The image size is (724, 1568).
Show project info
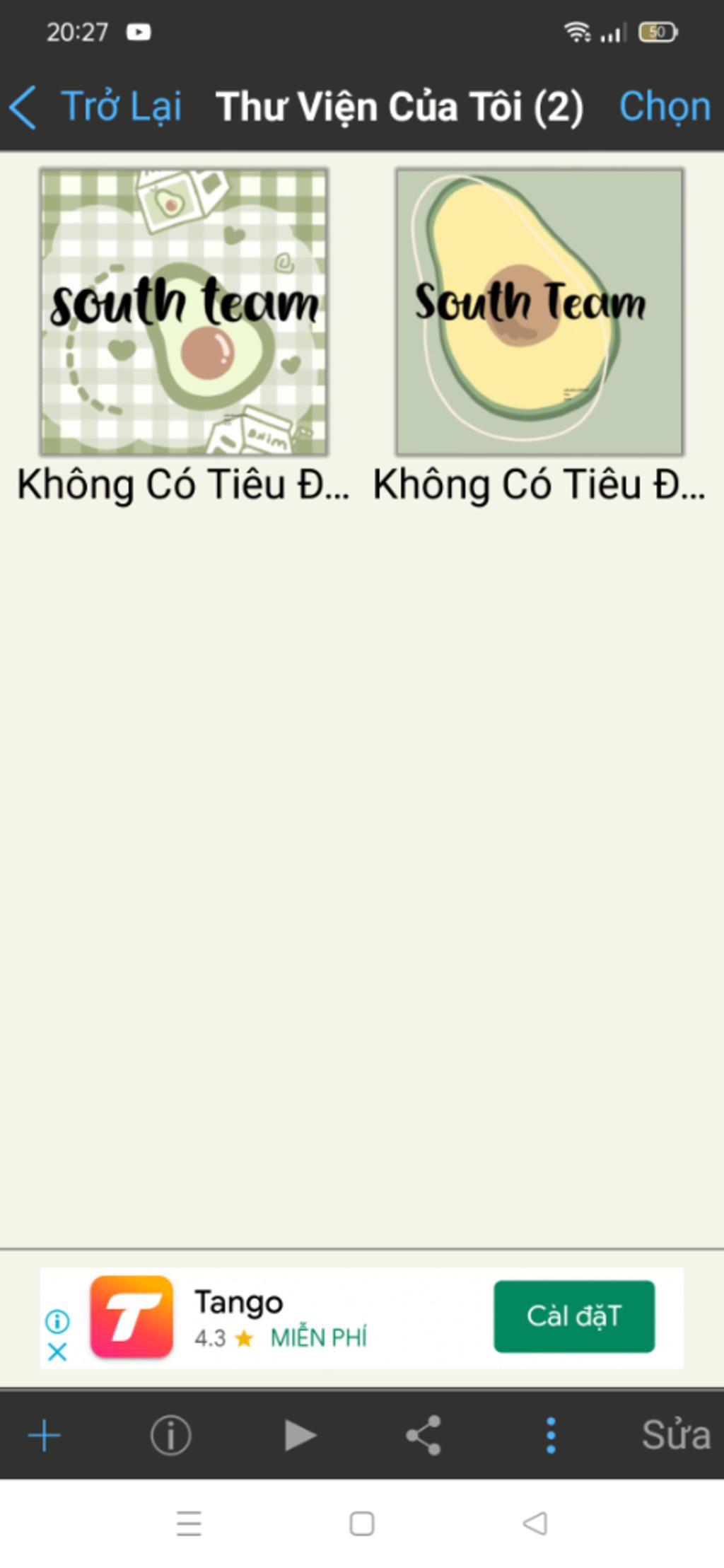pyautogui.click(x=170, y=1435)
